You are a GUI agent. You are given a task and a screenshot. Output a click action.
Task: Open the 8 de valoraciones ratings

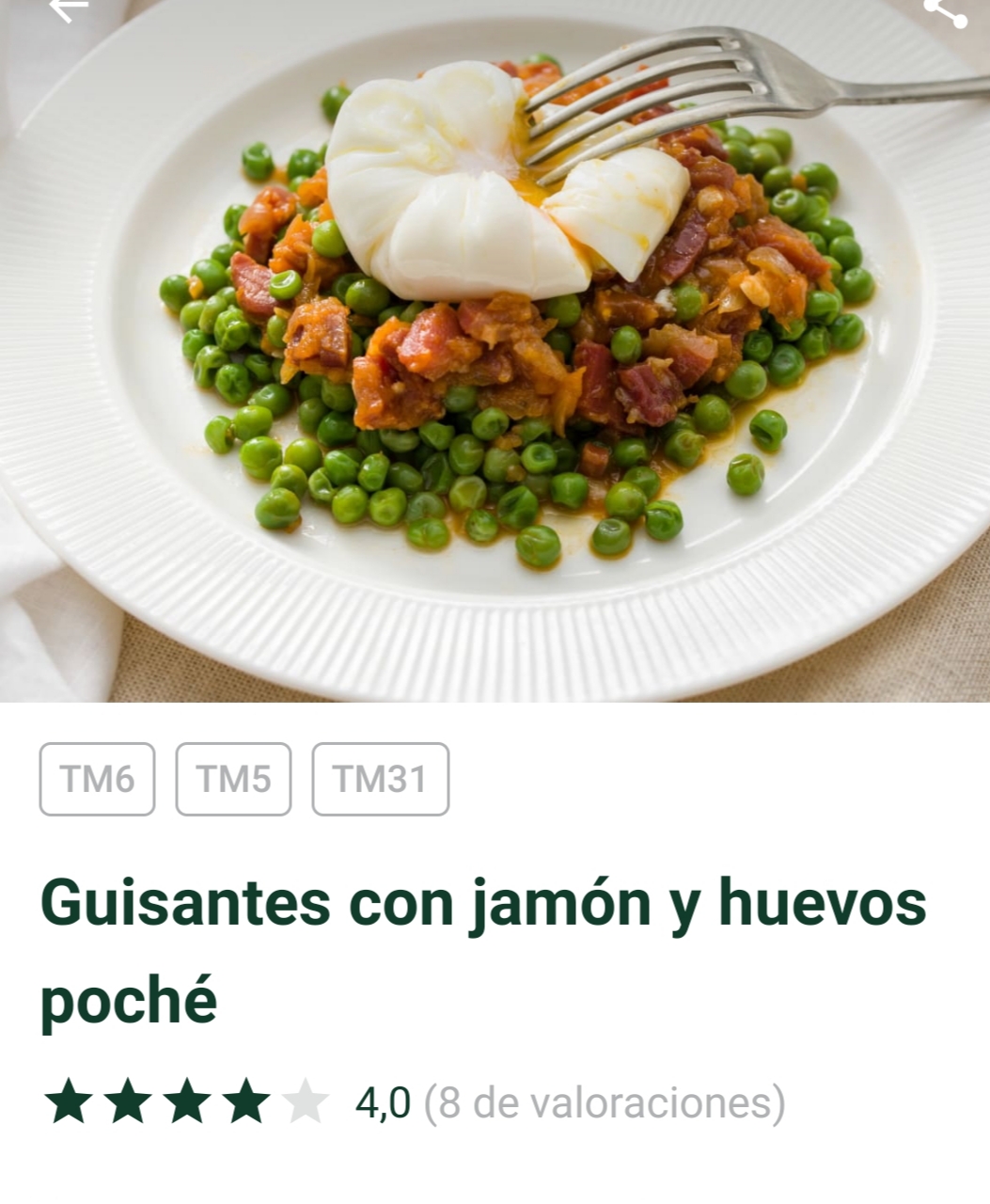tap(604, 1102)
